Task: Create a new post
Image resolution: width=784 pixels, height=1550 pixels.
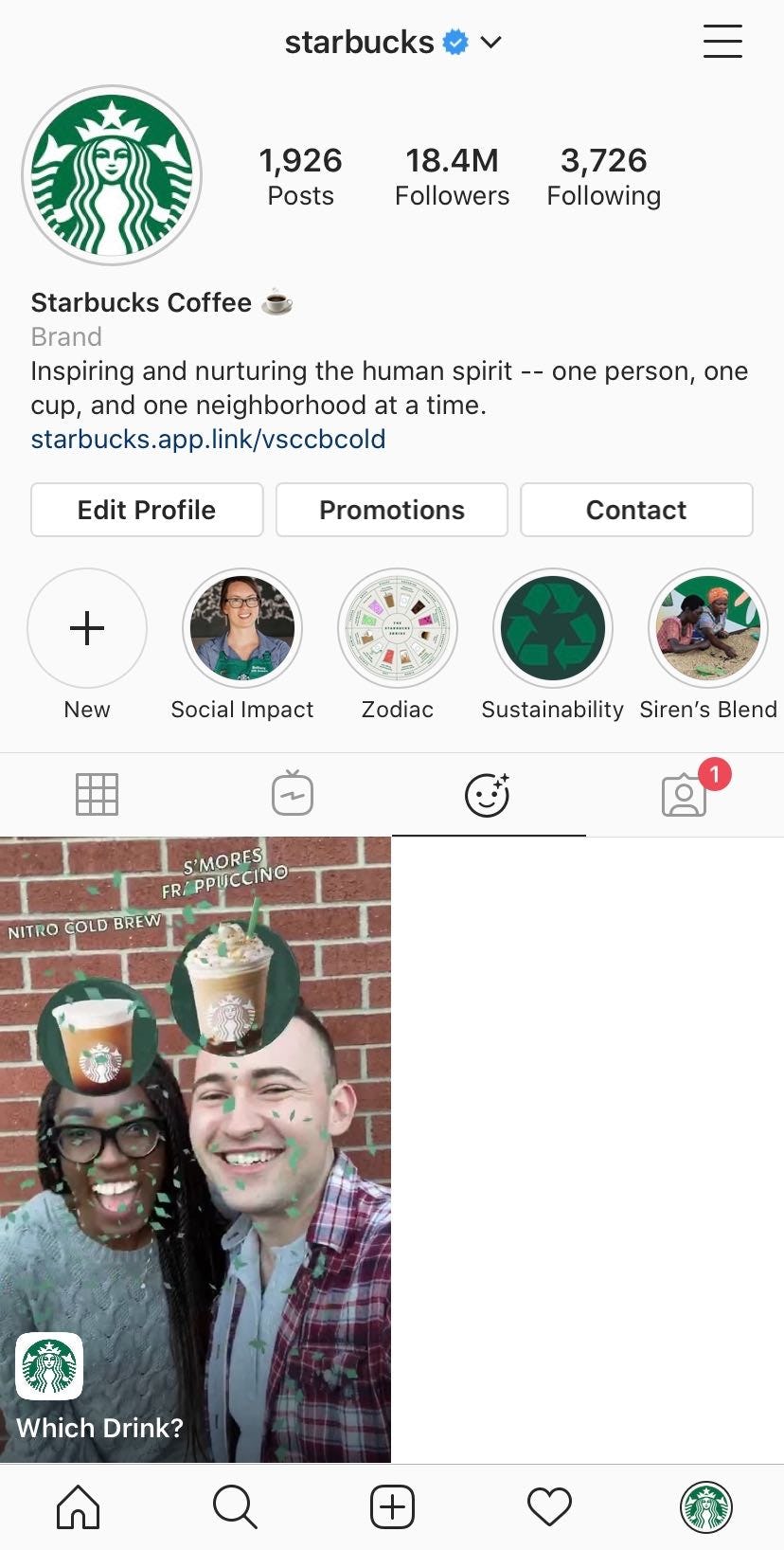Action: 392,1506
